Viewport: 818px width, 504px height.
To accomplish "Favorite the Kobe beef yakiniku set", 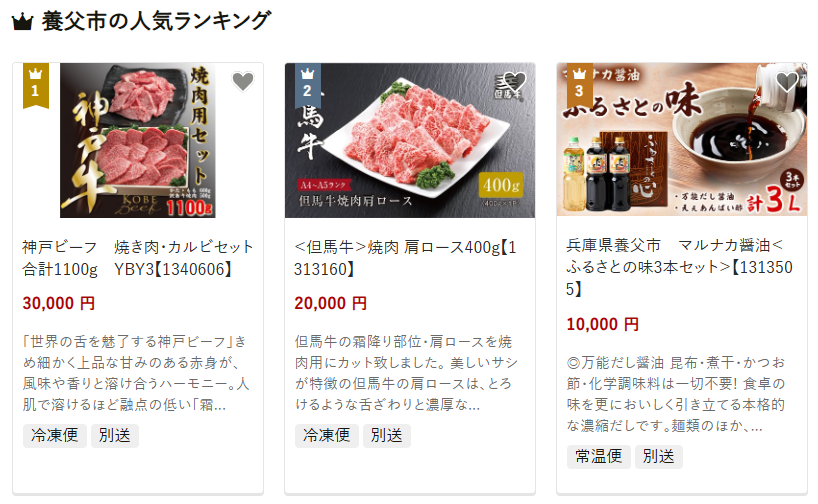I will point(243,82).
